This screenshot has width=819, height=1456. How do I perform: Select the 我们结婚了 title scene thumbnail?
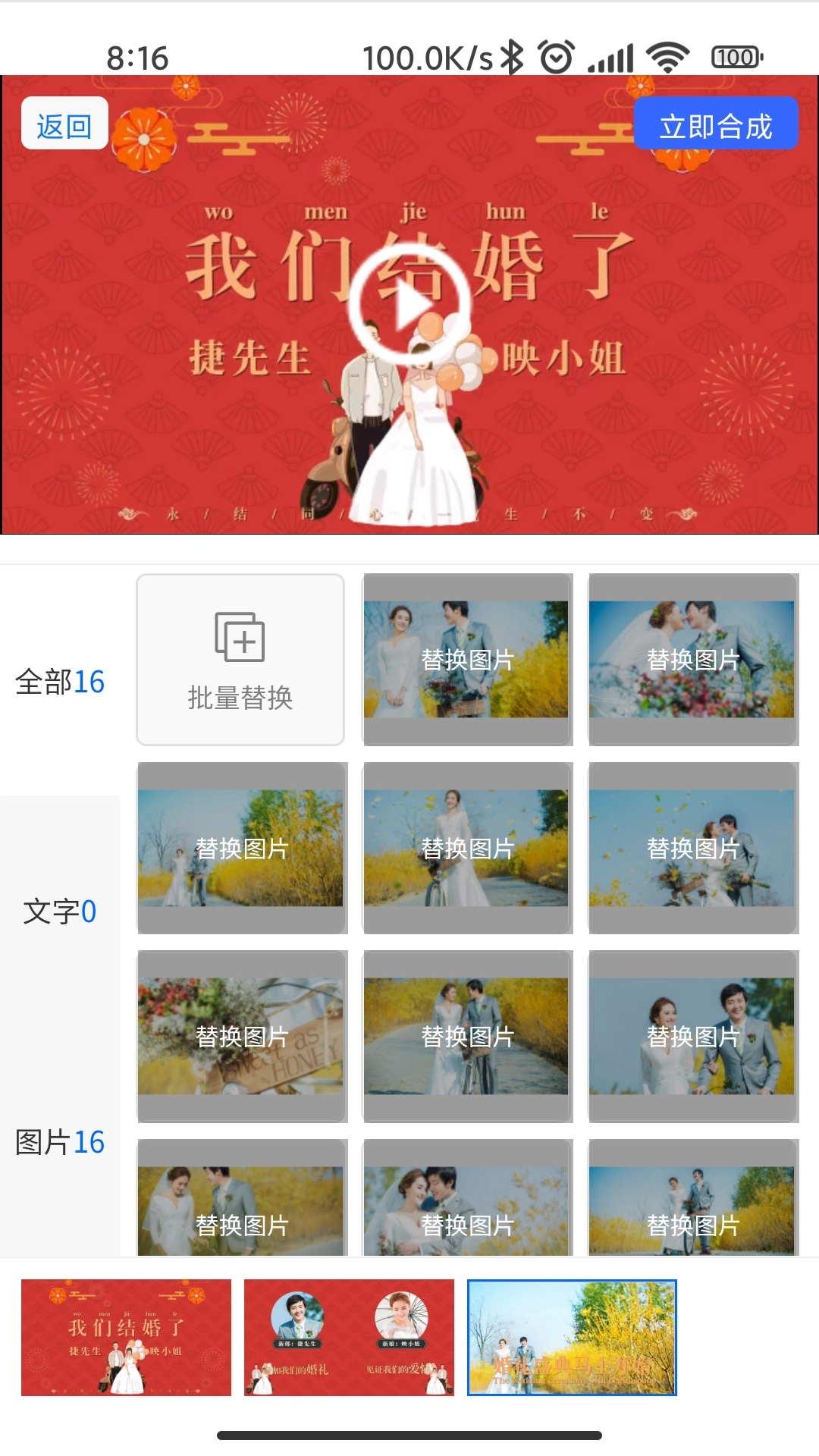[x=126, y=1338]
